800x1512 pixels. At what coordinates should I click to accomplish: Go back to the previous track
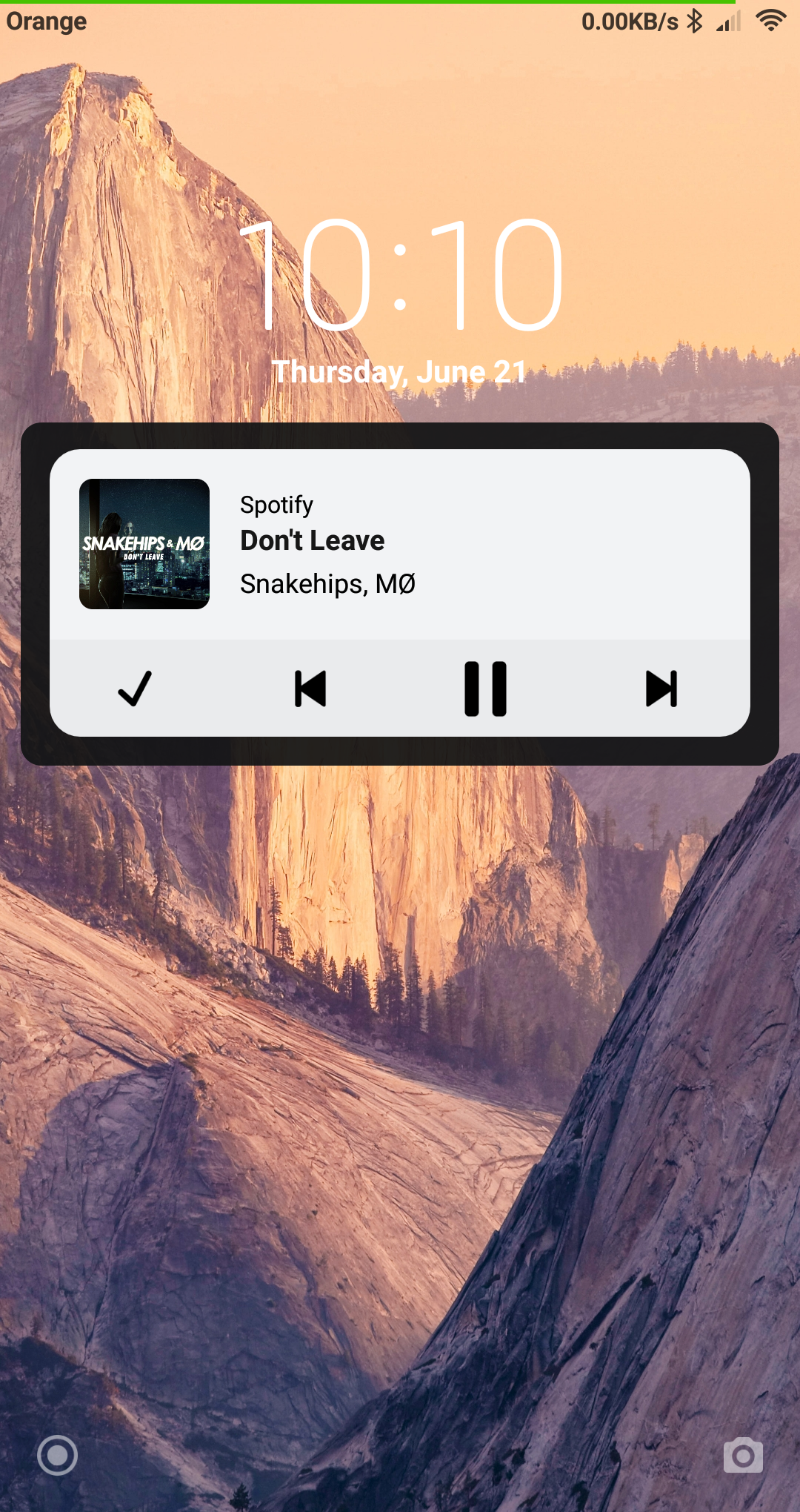coord(310,689)
